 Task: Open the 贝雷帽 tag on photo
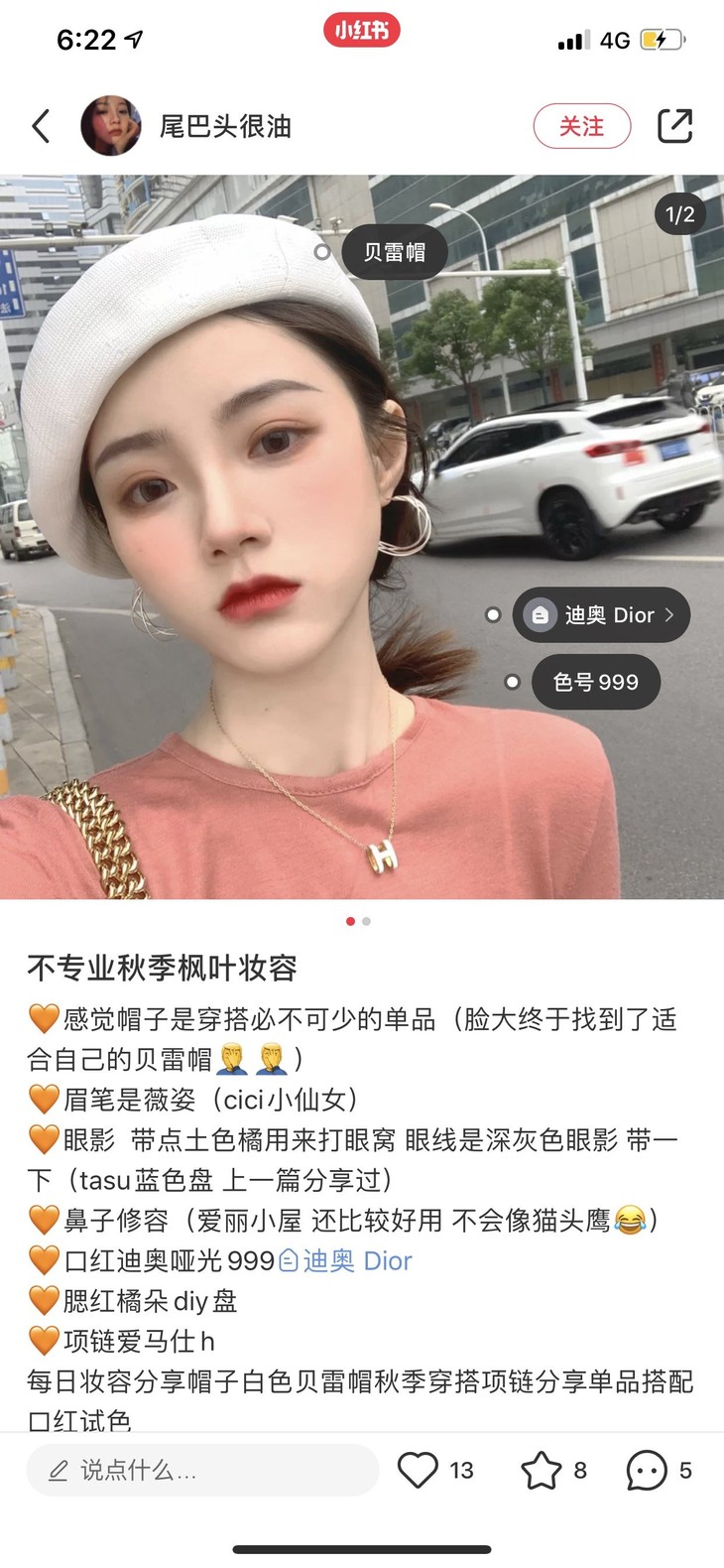point(394,252)
